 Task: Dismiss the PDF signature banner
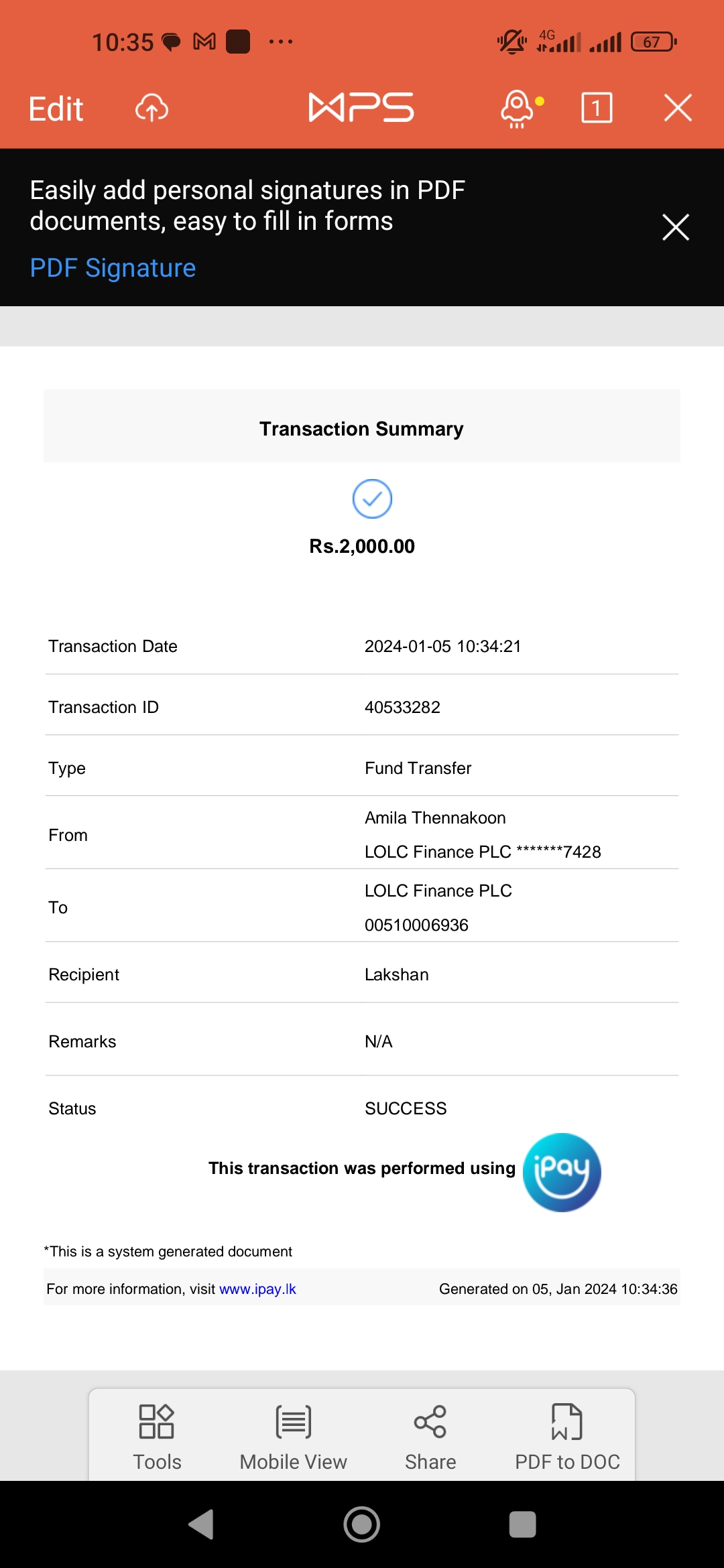tap(675, 227)
